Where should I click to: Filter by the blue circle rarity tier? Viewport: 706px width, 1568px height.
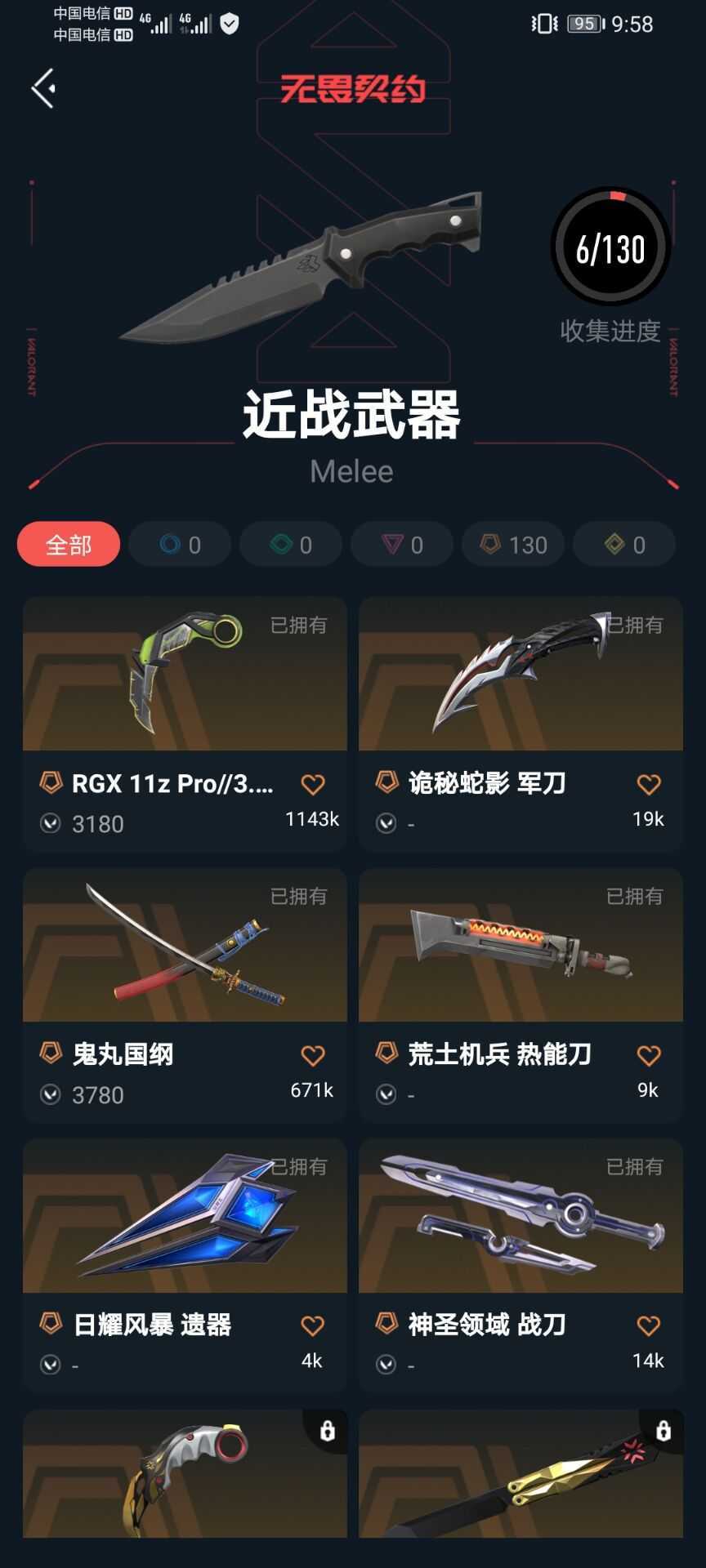(180, 544)
